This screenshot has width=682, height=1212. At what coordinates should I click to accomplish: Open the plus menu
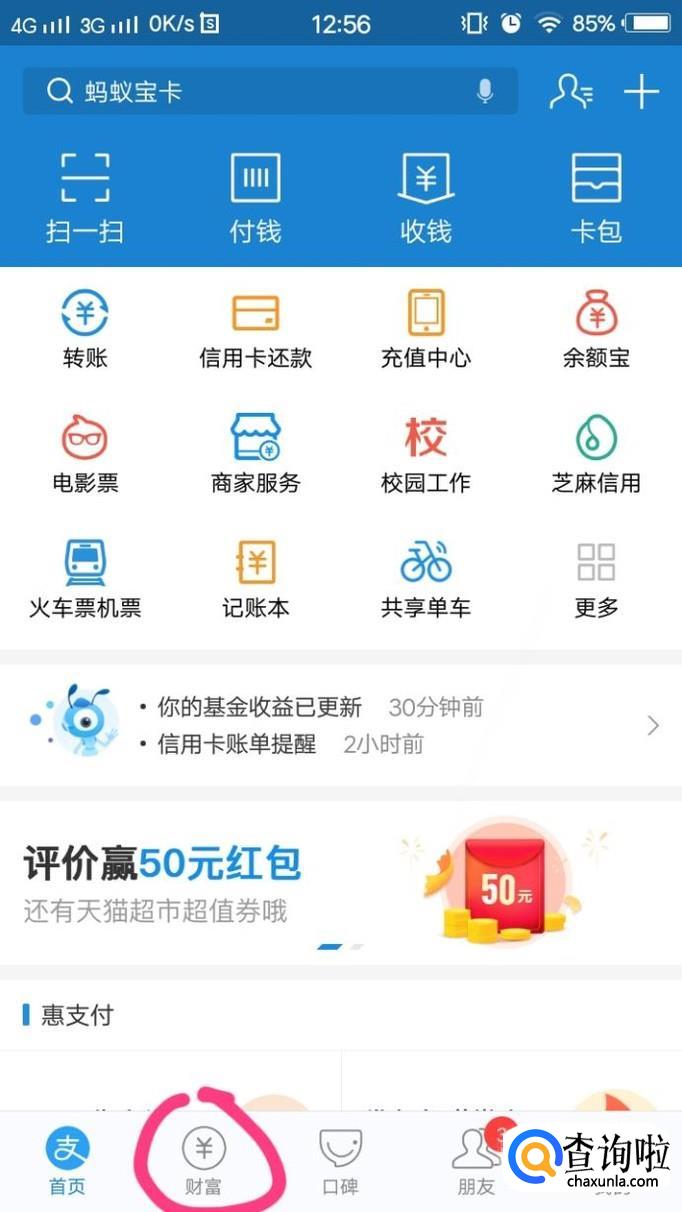[x=641, y=92]
